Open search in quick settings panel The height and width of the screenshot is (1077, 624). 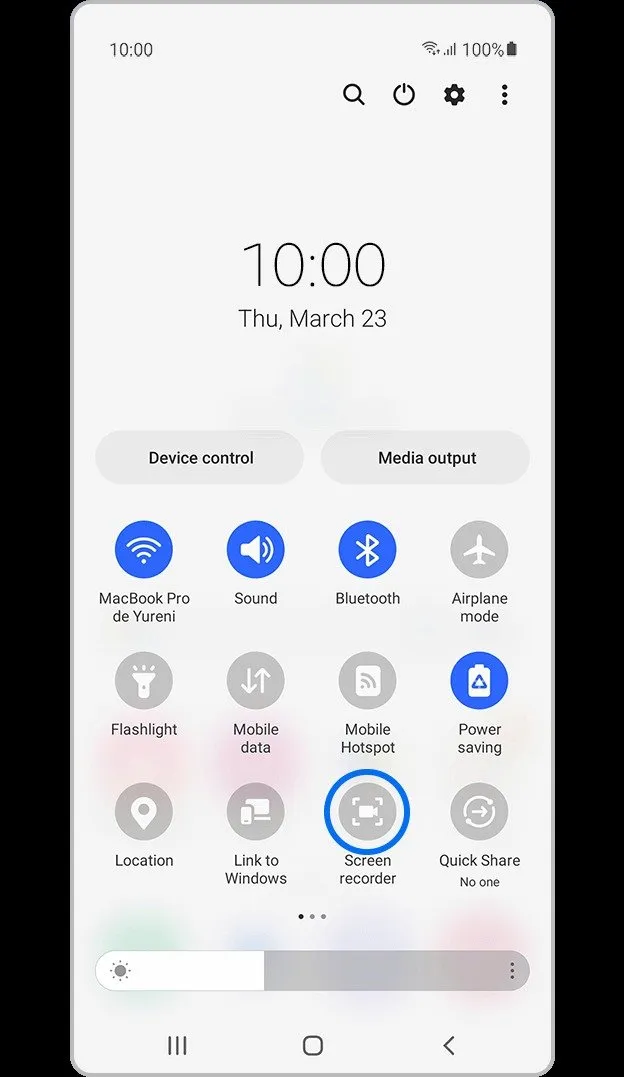tap(353, 95)
